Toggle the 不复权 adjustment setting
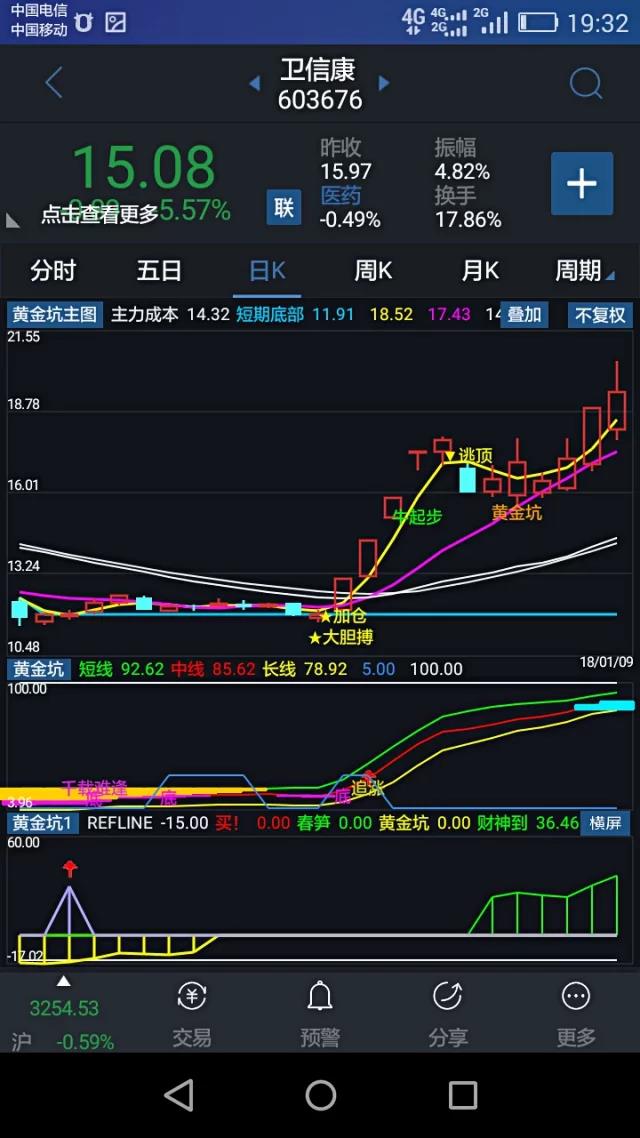This screenshot has width=640, height=1138. (600, 315)
